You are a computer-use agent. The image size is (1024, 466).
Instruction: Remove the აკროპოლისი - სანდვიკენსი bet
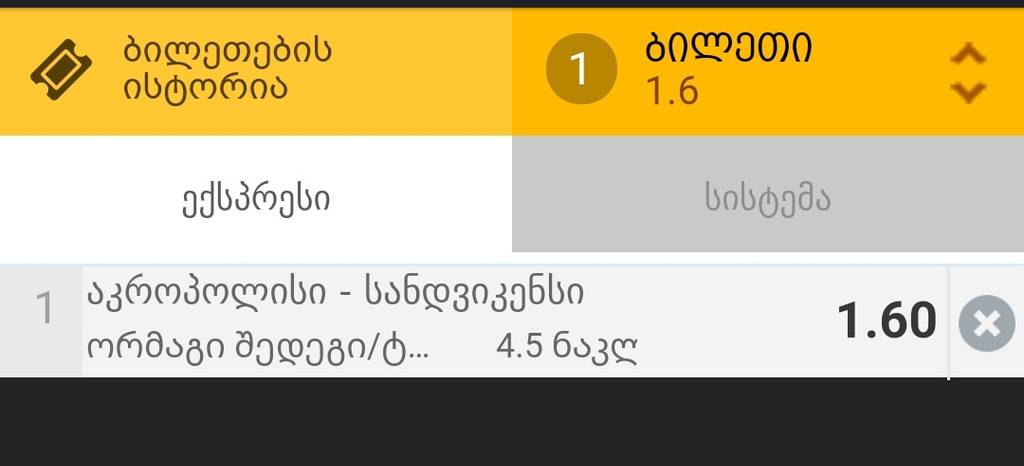pos(986,323)
